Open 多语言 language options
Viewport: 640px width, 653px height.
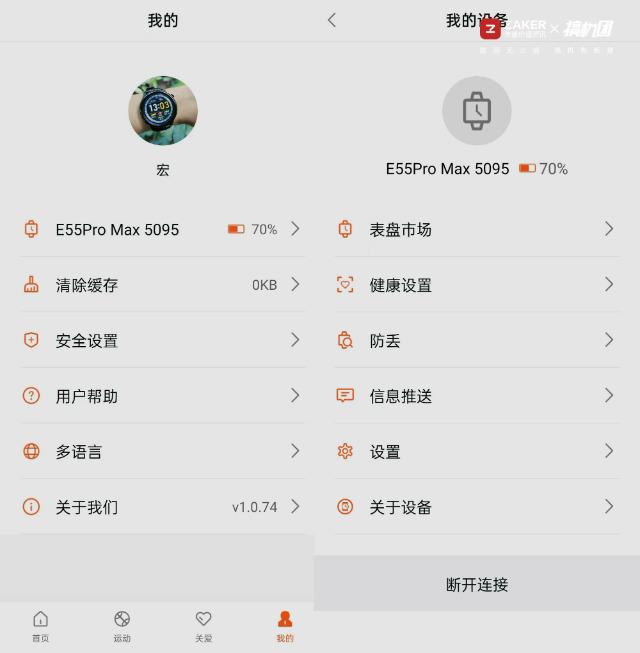(x=162, y=451)
